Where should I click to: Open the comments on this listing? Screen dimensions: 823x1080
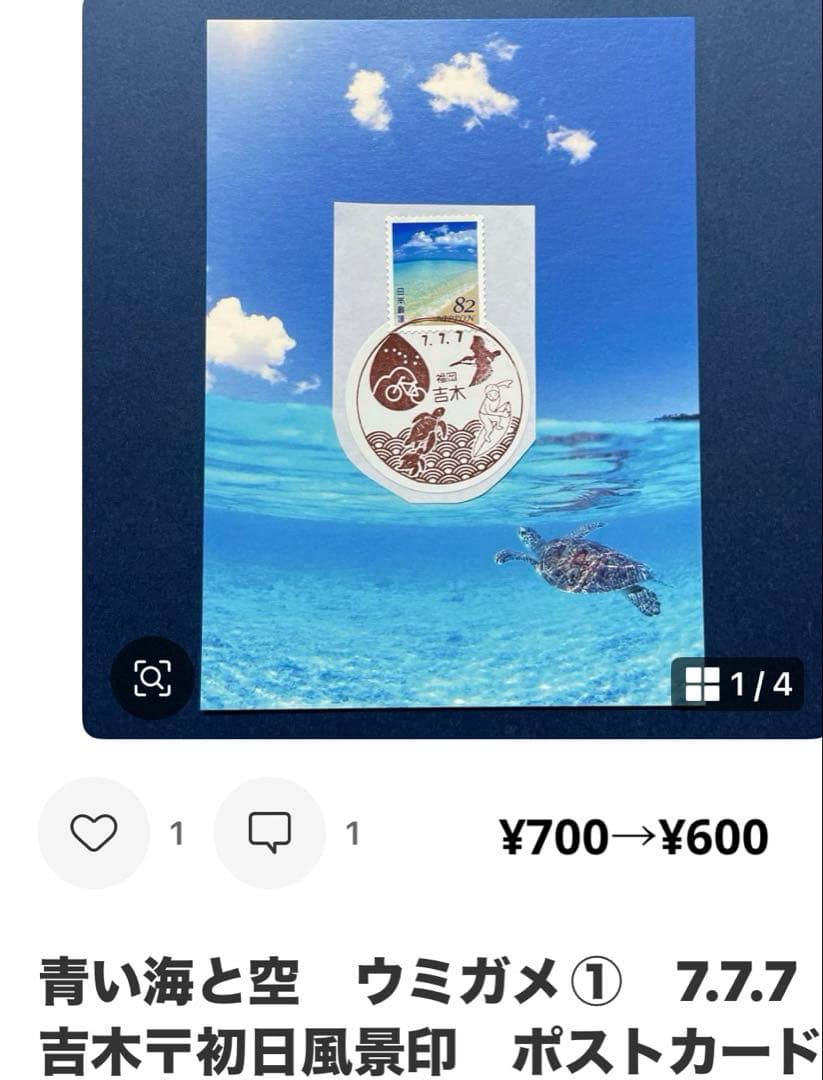[x=270, y=832]
